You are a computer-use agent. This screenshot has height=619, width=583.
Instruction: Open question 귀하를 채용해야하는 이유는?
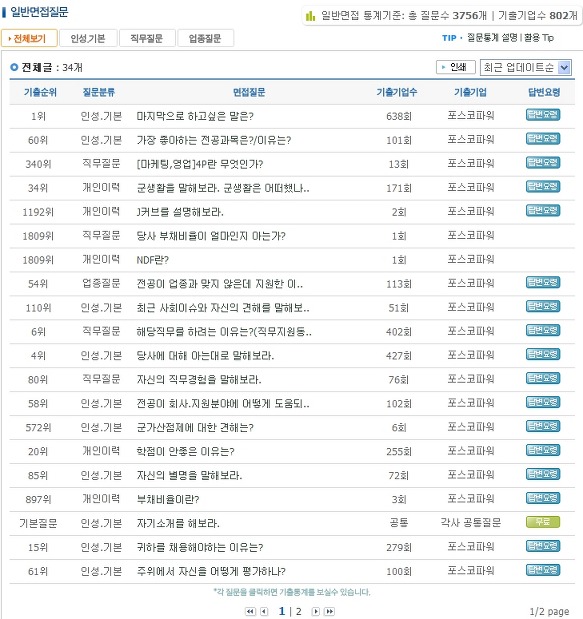(x=200, y=548)
